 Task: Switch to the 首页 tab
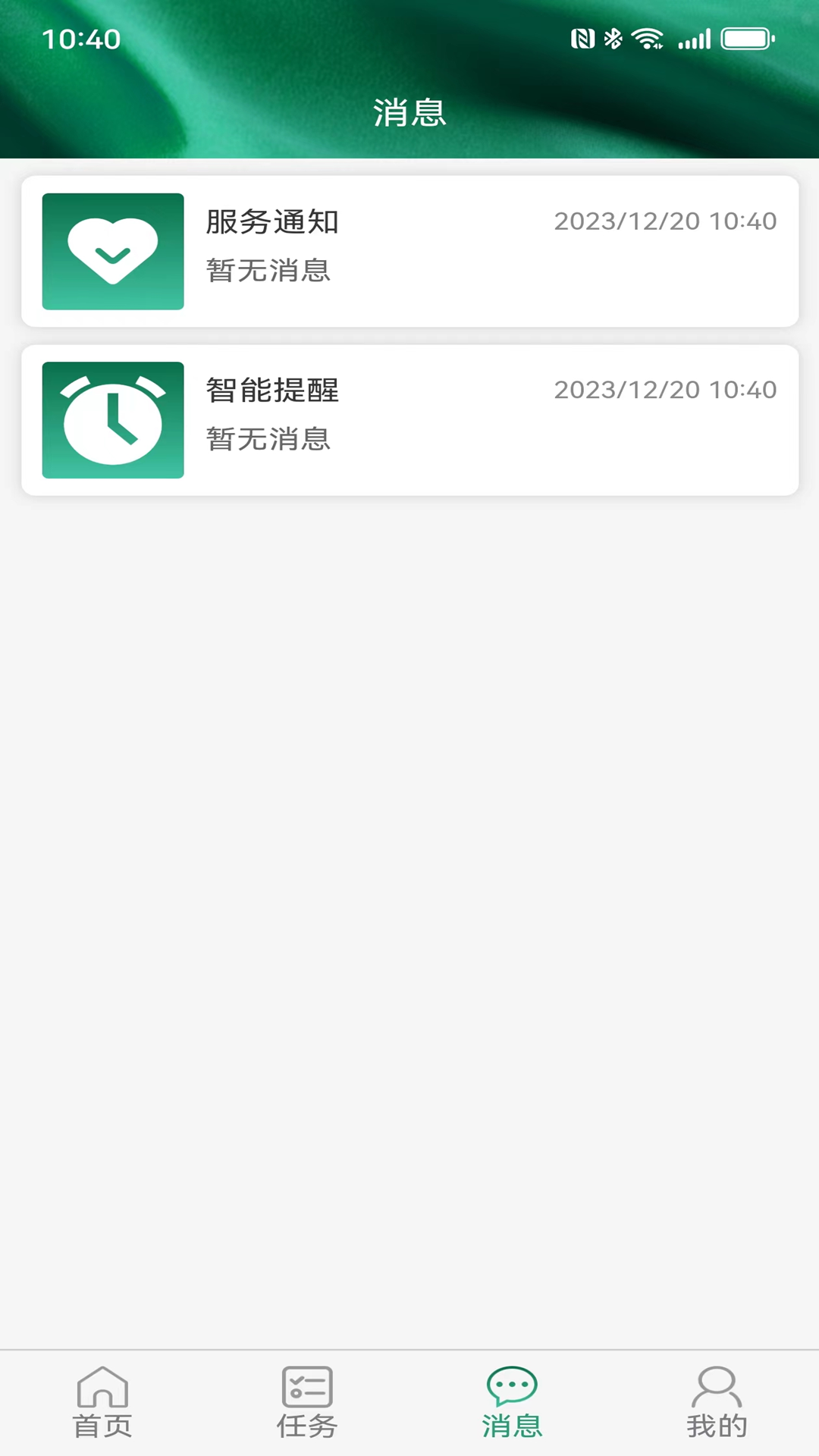click(x=102, y=1402)
